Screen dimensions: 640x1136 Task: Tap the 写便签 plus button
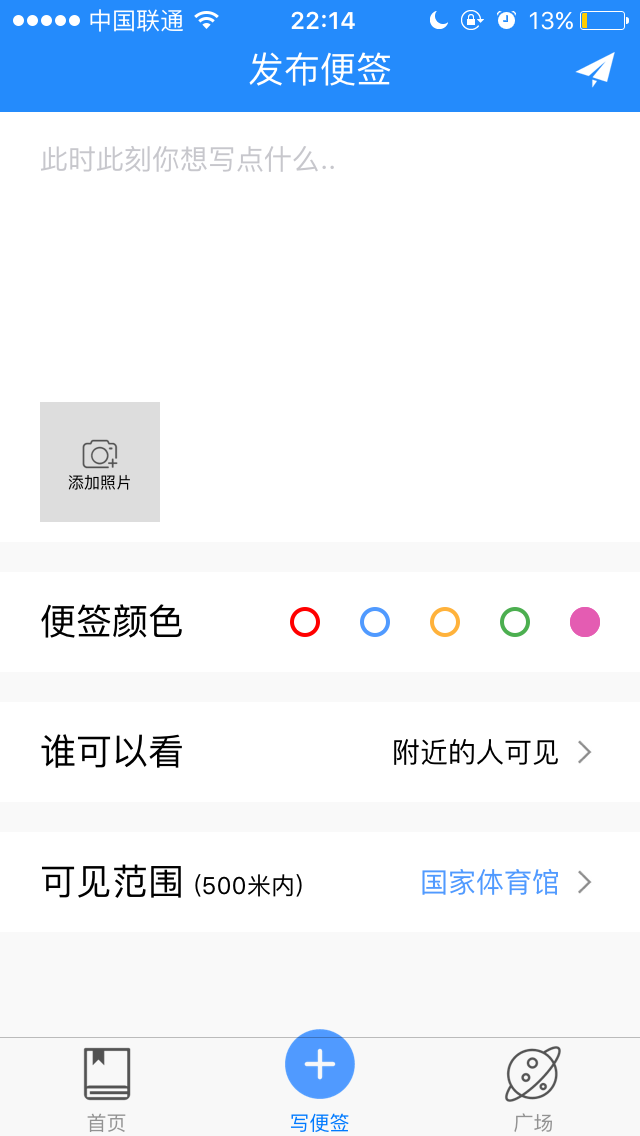click(320, 1064)
